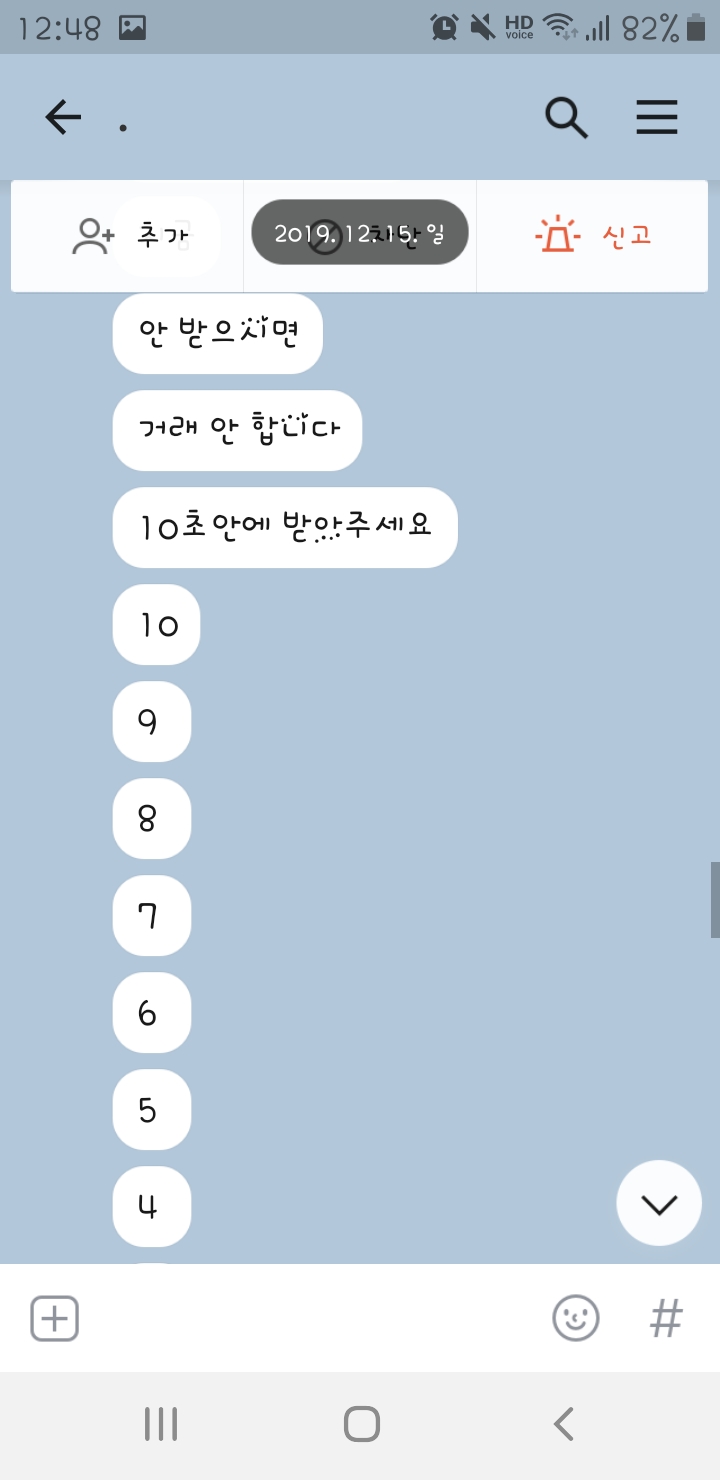Open the emoticon picker
The image size is (720, 1480).
(576, 1318)
